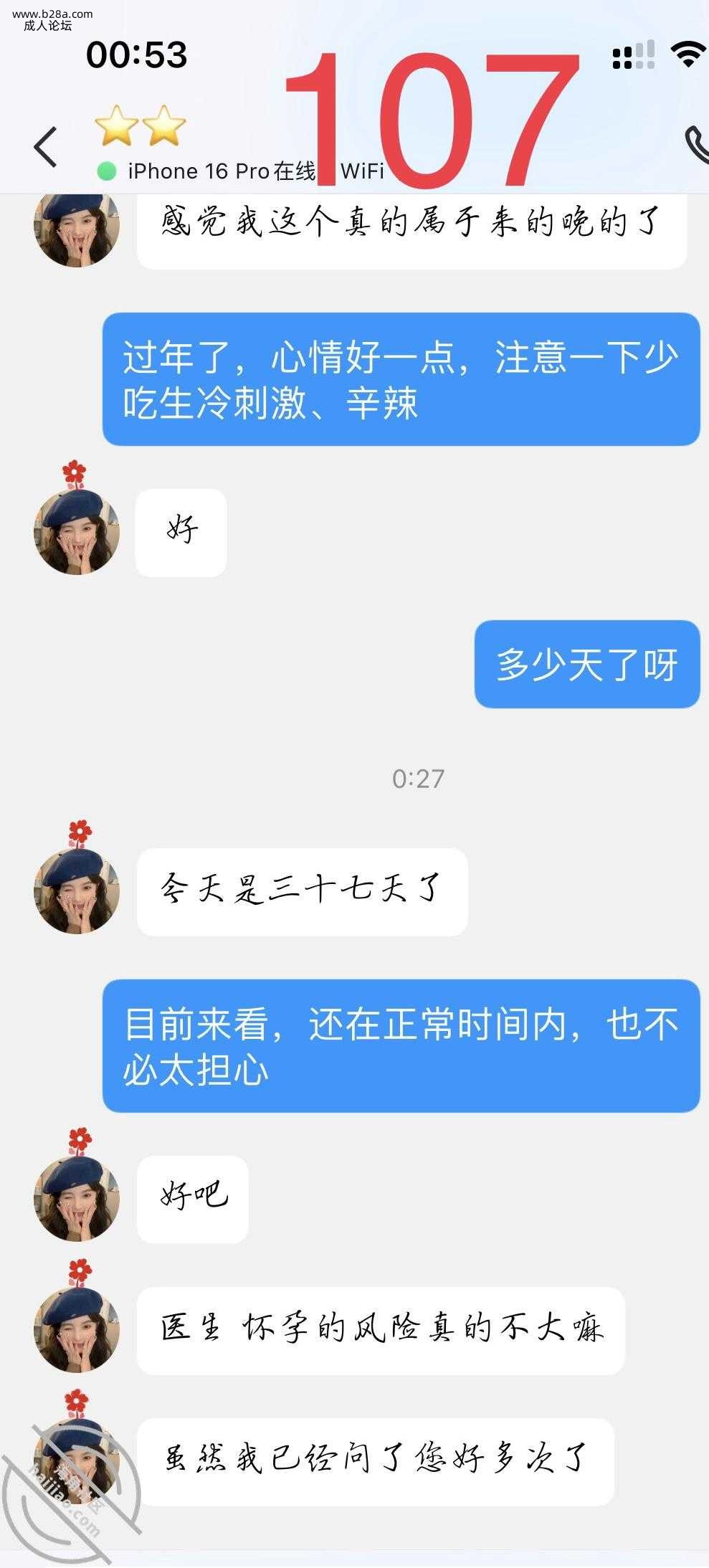
Task: Open the avatar beside the 好吧 message
Action: pos(77,1198)
